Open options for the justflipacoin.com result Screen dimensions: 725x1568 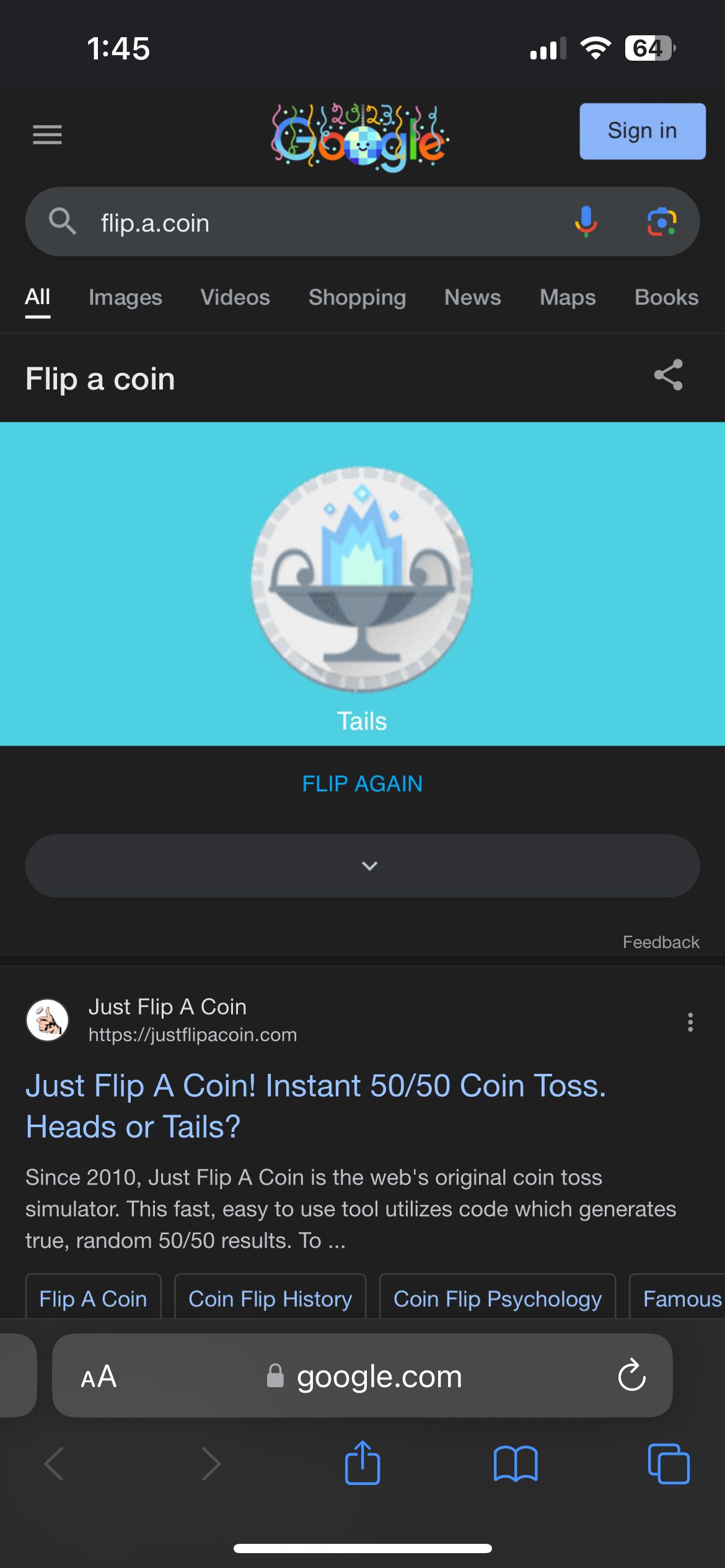pos(690,1022)
